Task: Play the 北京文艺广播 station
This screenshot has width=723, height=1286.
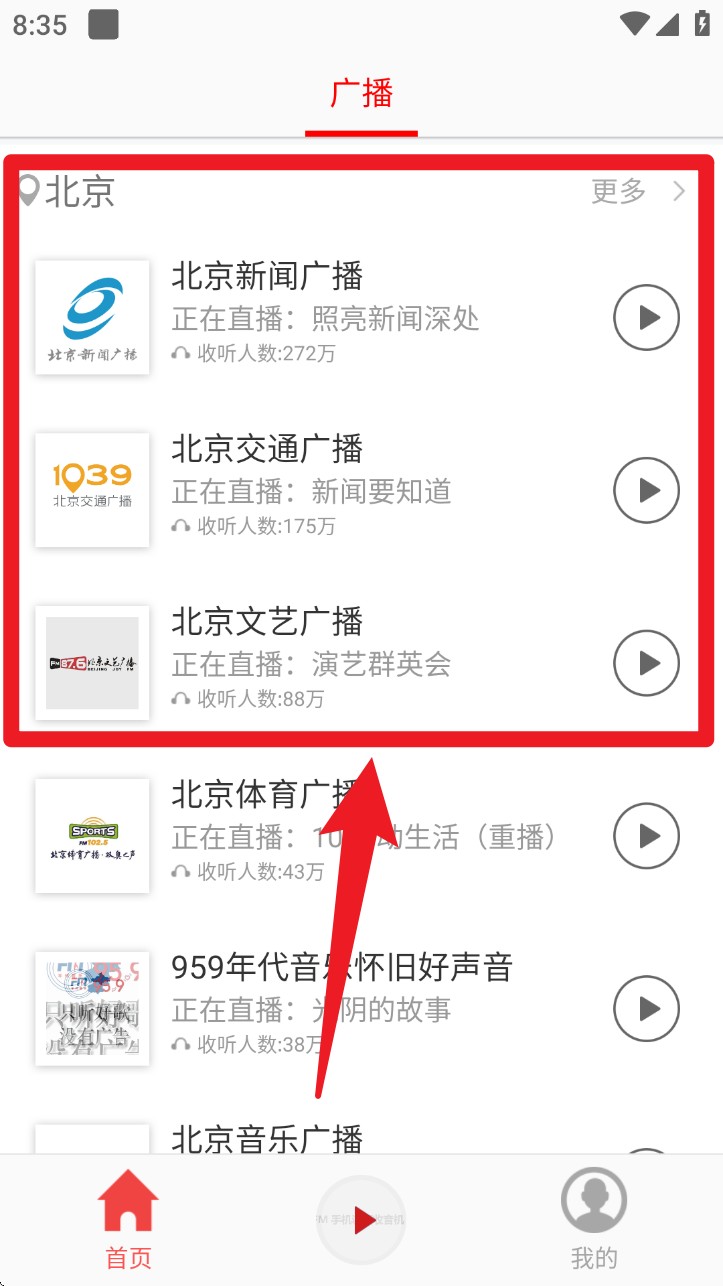Action: [646, 663]
